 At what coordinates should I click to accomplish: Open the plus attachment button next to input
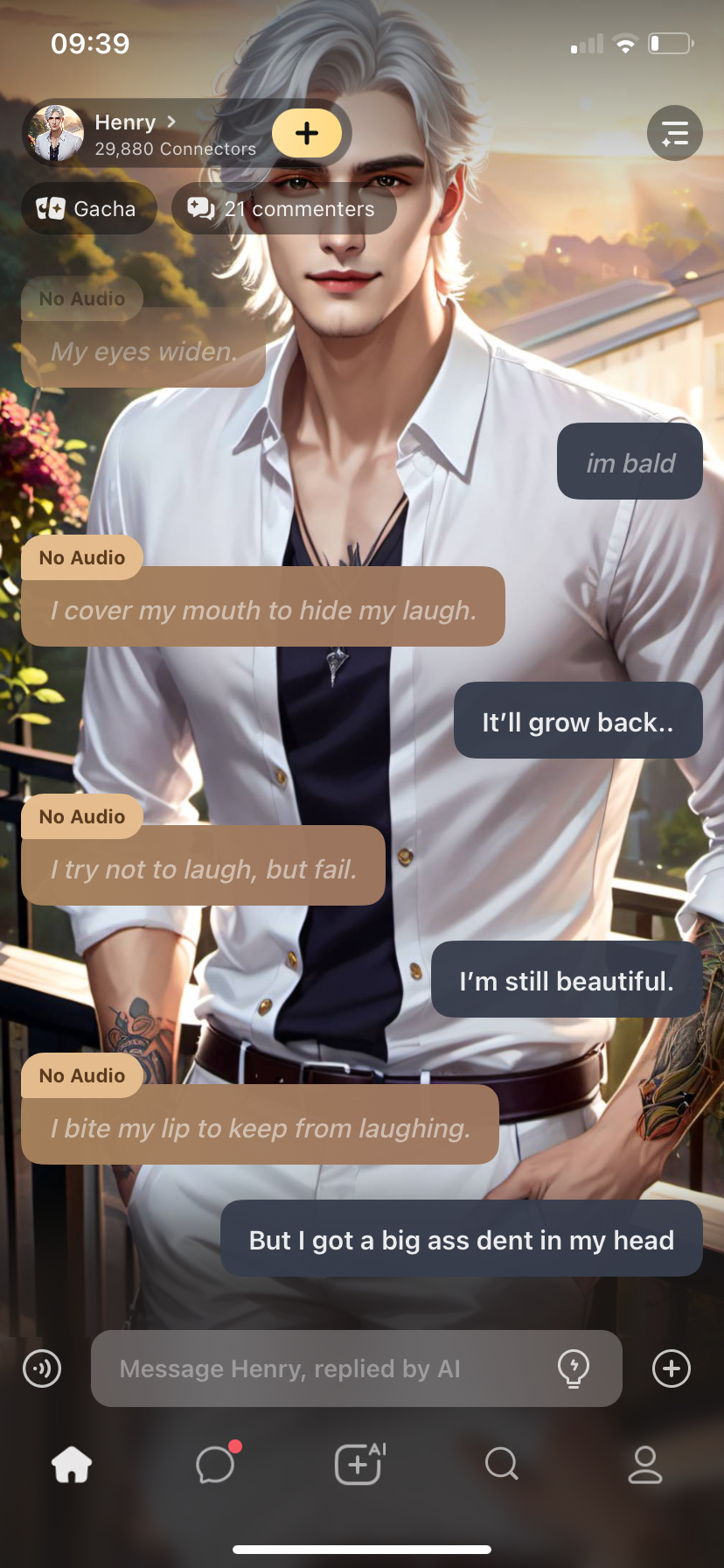tap(671, 1368)
